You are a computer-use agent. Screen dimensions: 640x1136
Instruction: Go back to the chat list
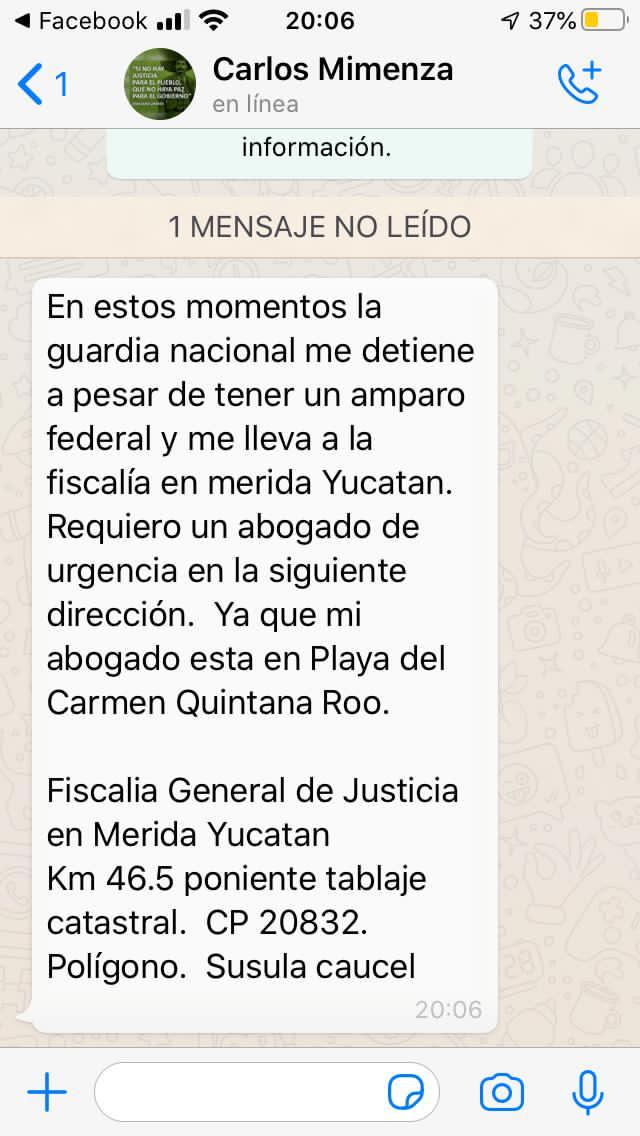coord(40,84)
